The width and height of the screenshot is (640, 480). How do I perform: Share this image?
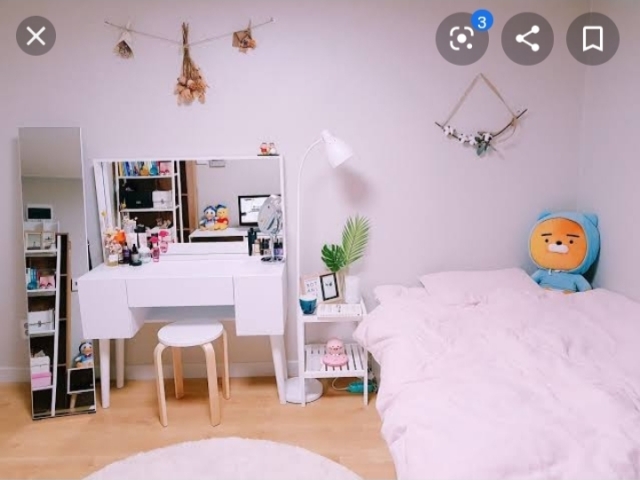[527, 39]
